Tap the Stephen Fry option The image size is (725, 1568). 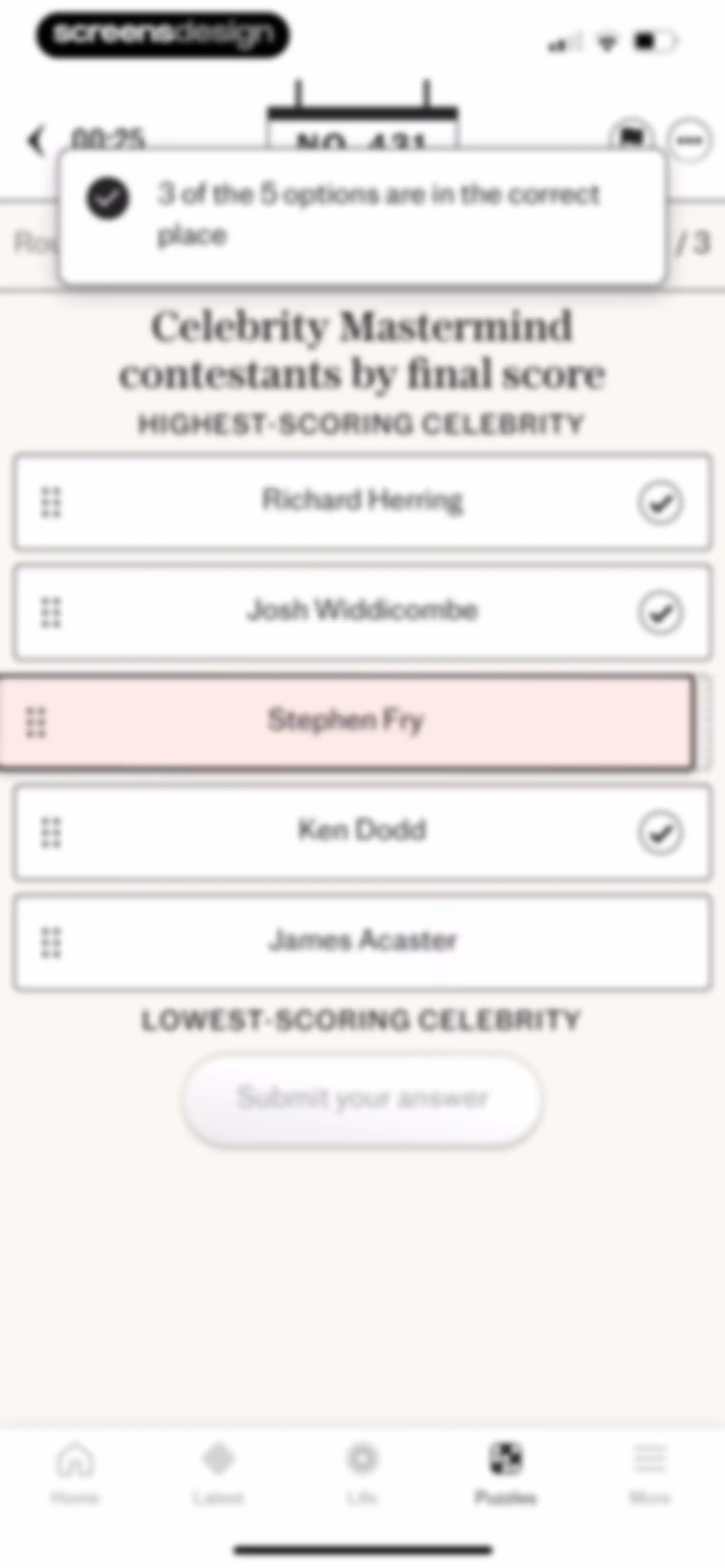tap(347, 722)
